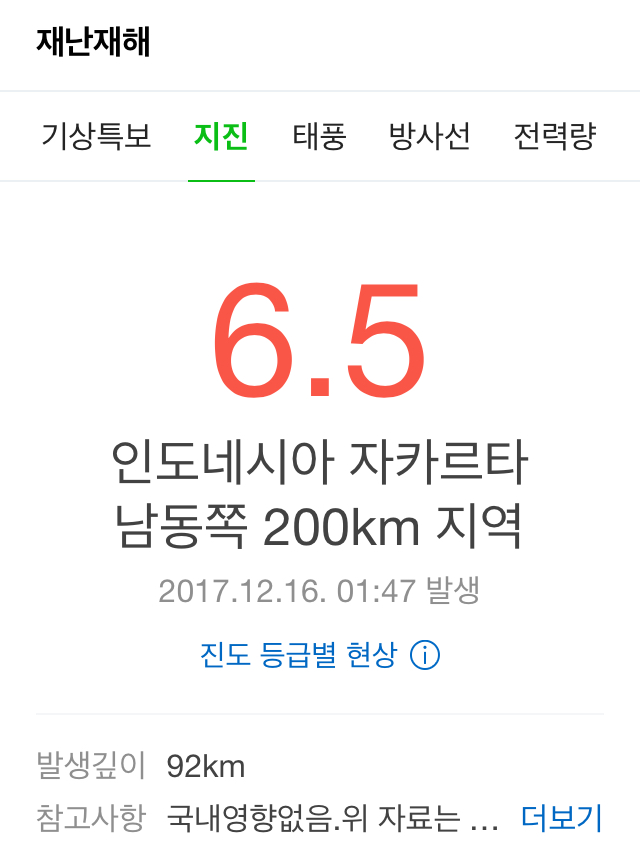Select the 지진 tab
The height and width of the screenshot is (862, 640).
(x=221, y=136)
